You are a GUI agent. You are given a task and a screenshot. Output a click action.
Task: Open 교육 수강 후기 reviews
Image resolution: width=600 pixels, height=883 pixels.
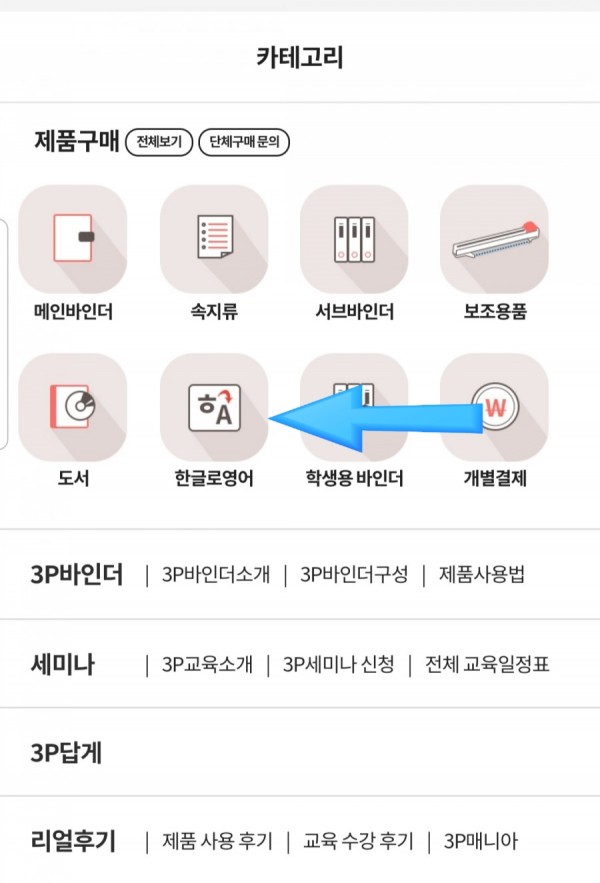click(357, 842)
